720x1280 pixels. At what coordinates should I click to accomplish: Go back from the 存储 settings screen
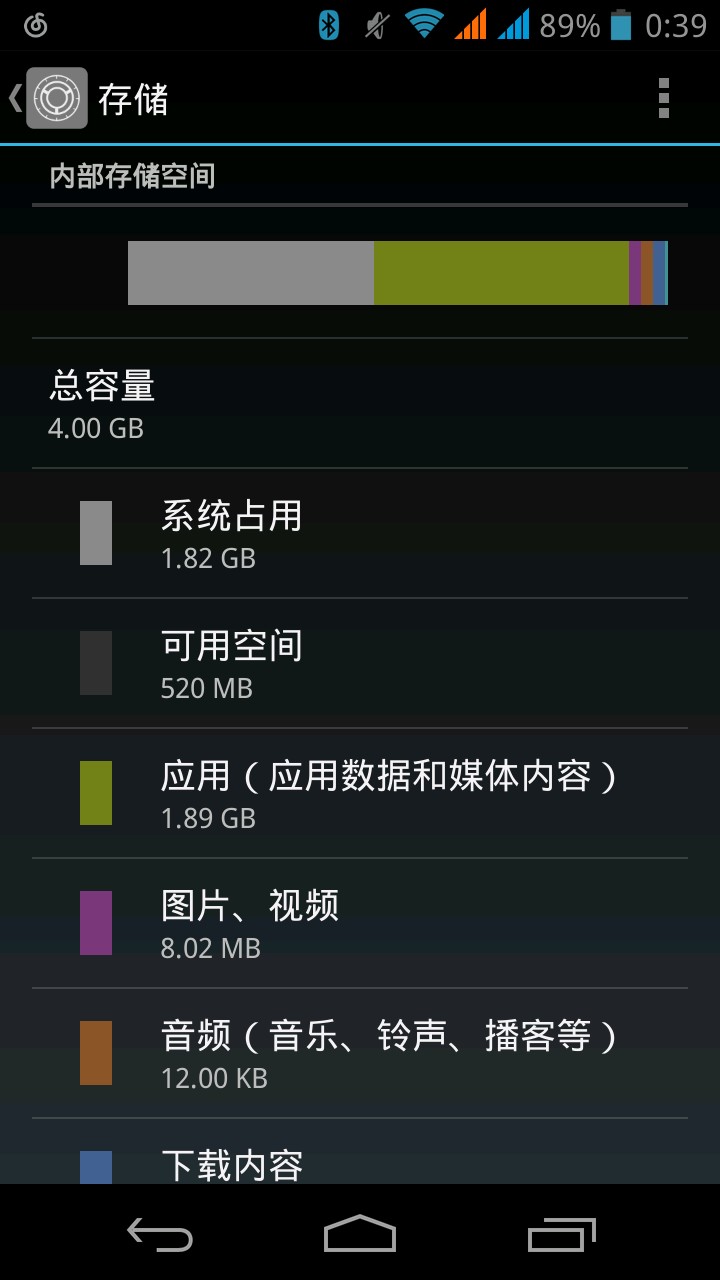pos(48,98)
